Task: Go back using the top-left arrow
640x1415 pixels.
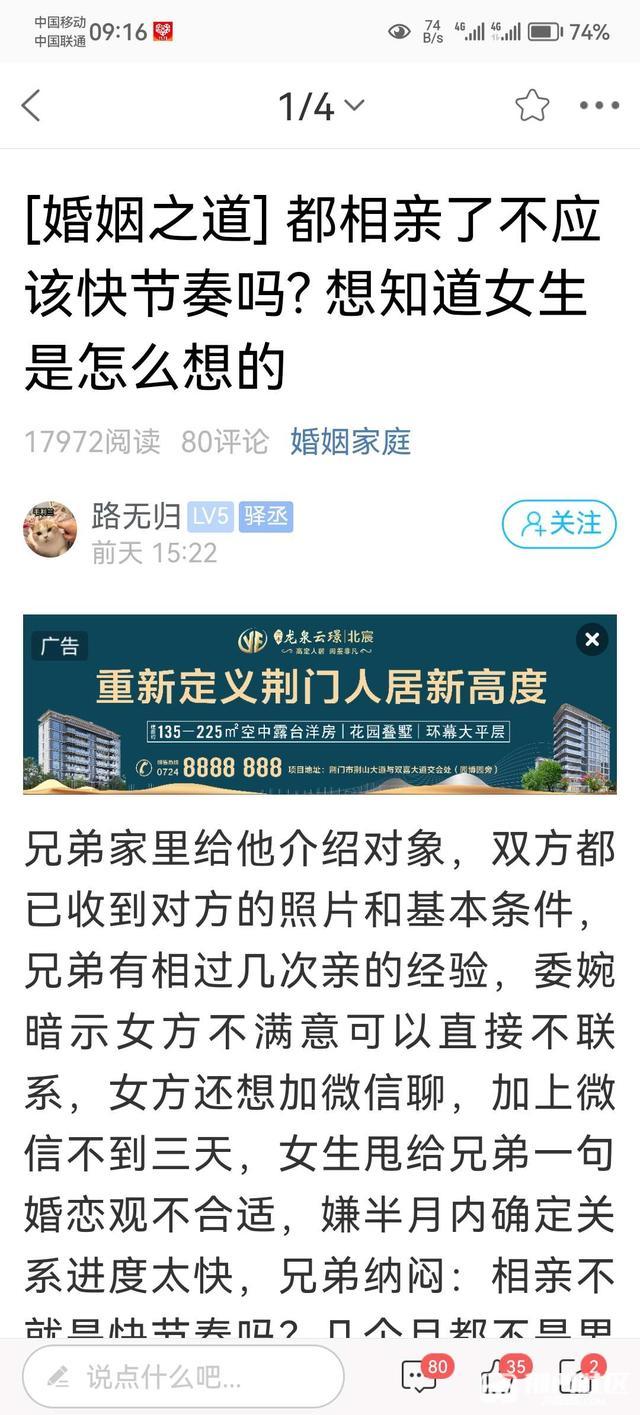Action: [32, 105]
